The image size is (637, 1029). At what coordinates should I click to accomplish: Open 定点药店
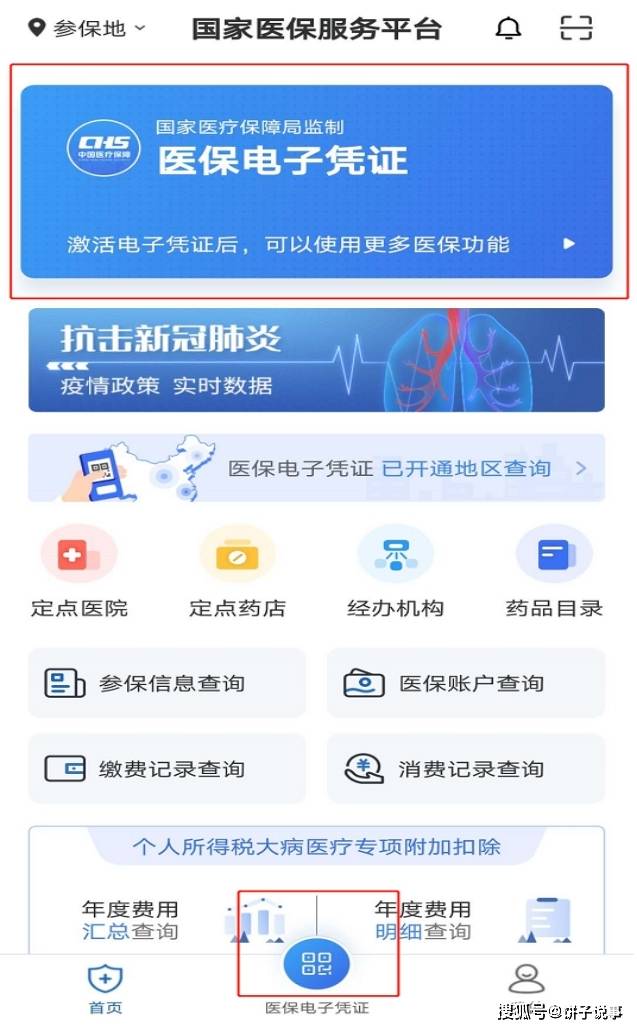point(237,573)
